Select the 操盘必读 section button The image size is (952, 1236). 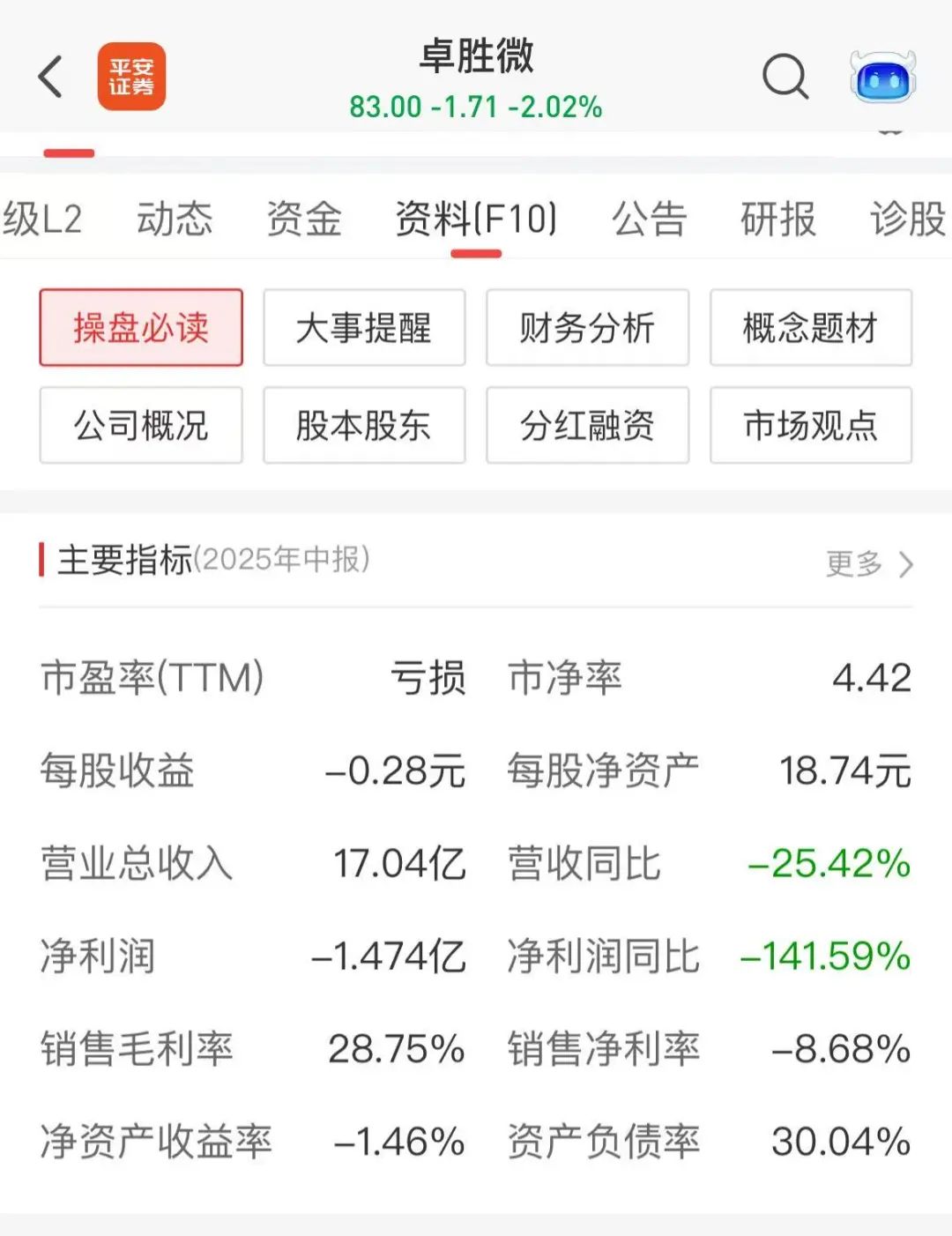coord(141,328)
